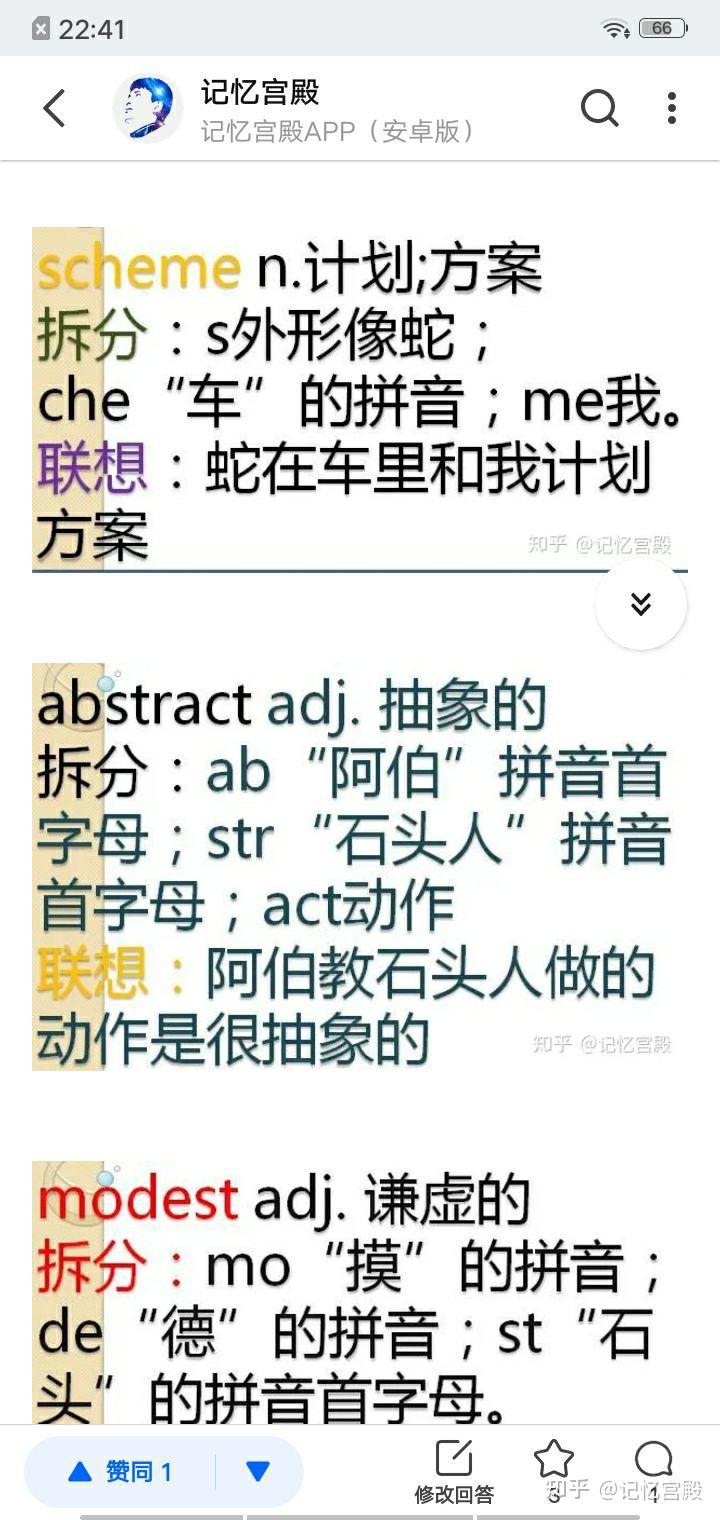
Task: Open search from the top bar
Action: tap(599, 108)
